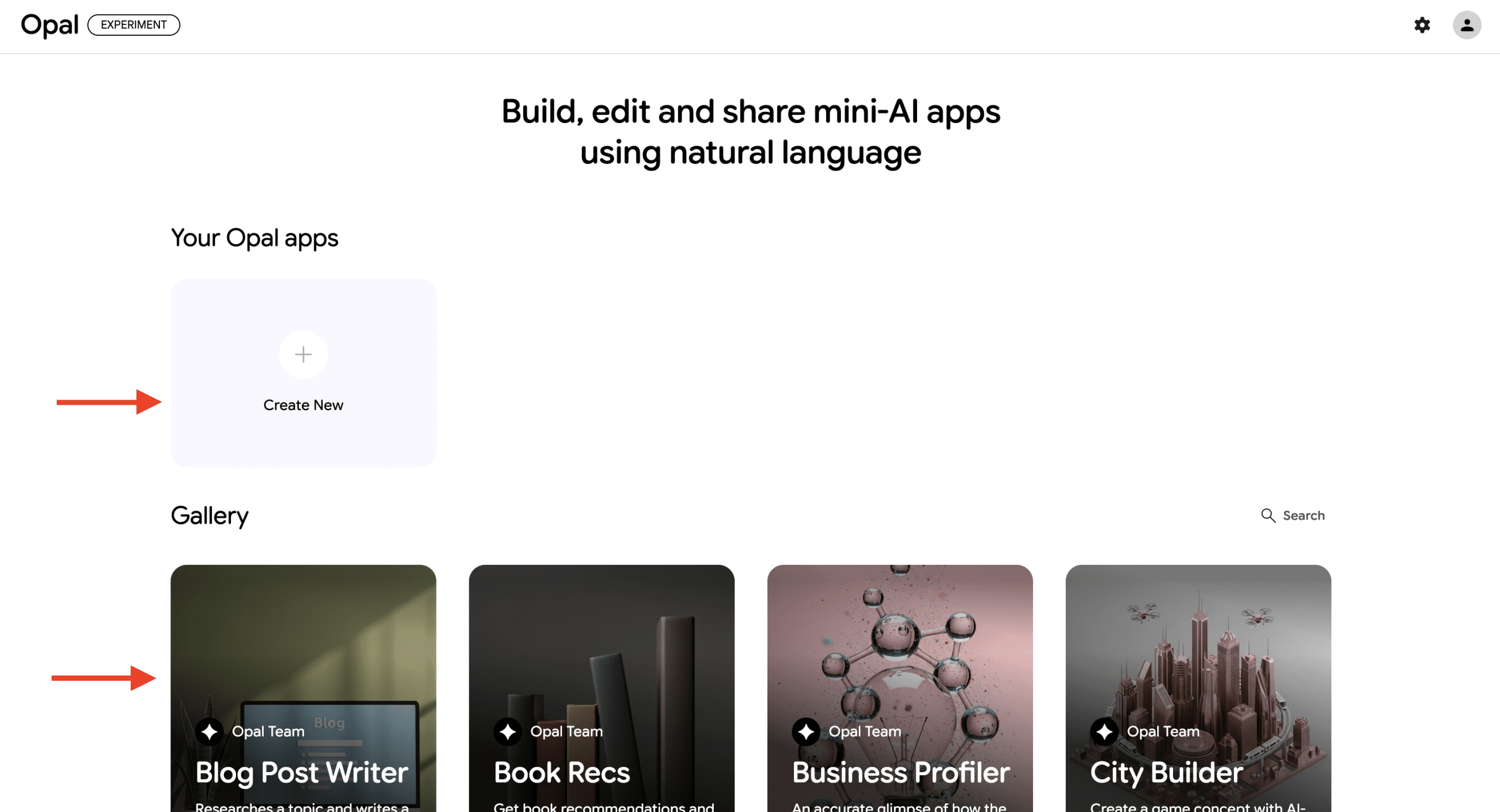Create a new Opal app
Screen dimensions: 1500x812
tap(303, 372)
